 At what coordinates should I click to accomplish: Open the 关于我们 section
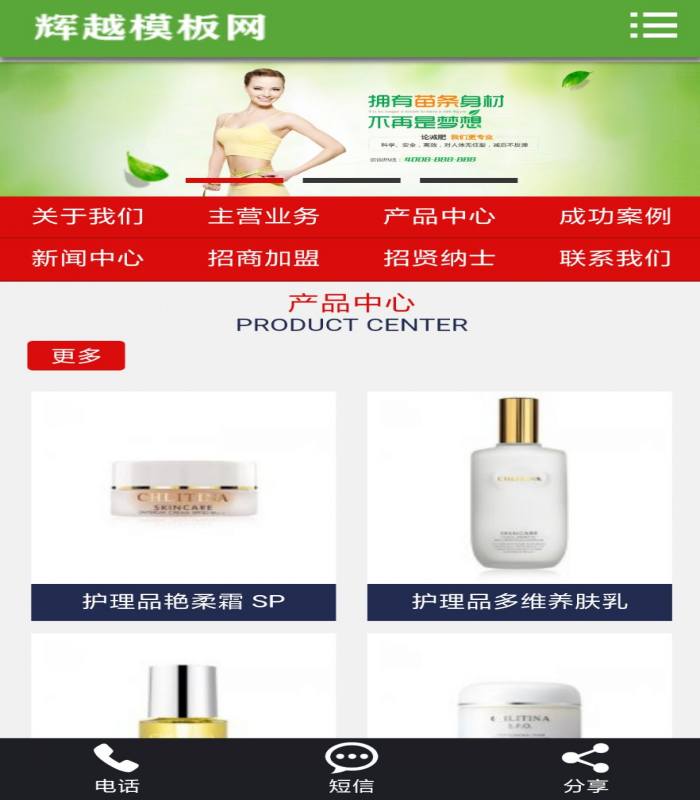pos(88,216)
